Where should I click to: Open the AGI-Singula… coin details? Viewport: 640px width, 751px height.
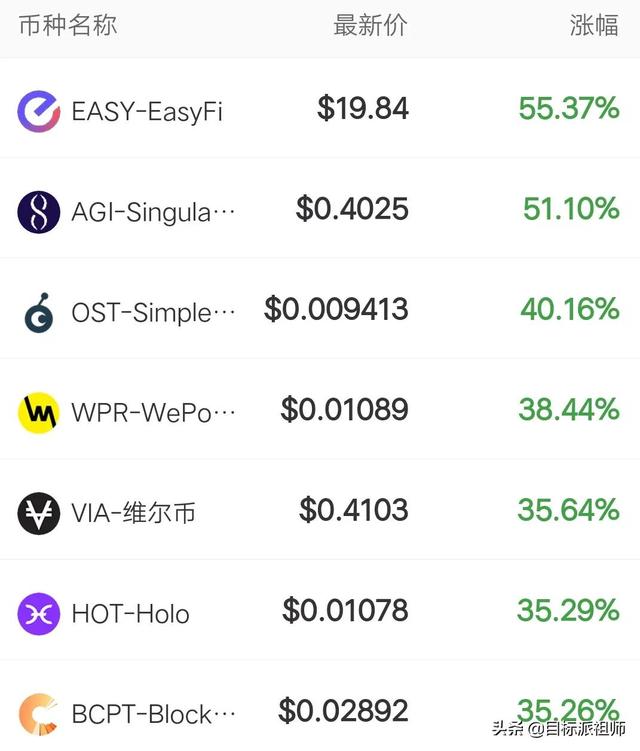tap(153, 211)
